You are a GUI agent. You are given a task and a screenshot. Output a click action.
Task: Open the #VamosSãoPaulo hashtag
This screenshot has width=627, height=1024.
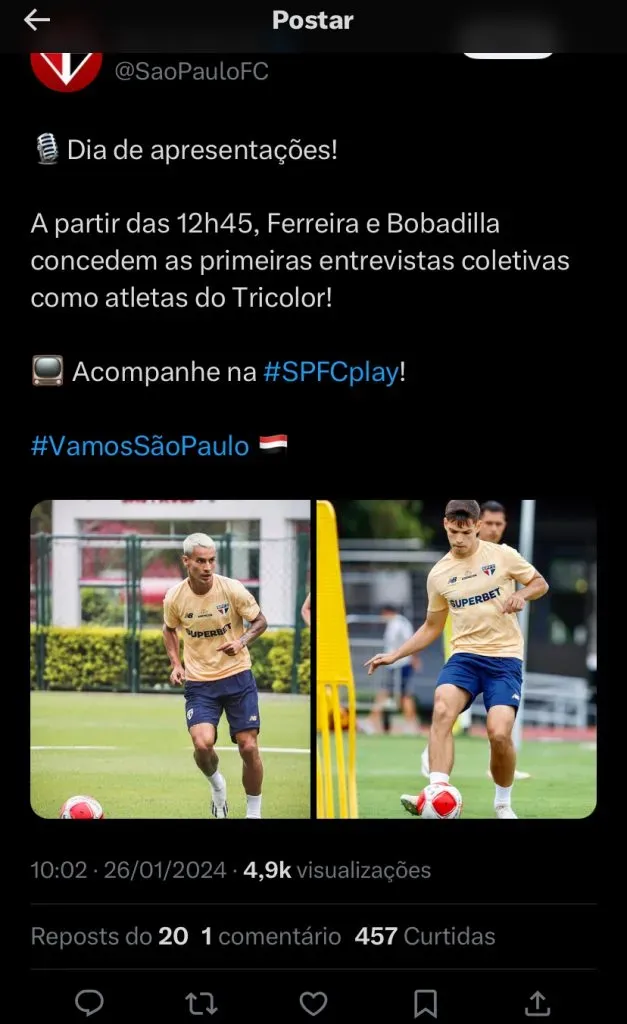[x=140, y=445]
